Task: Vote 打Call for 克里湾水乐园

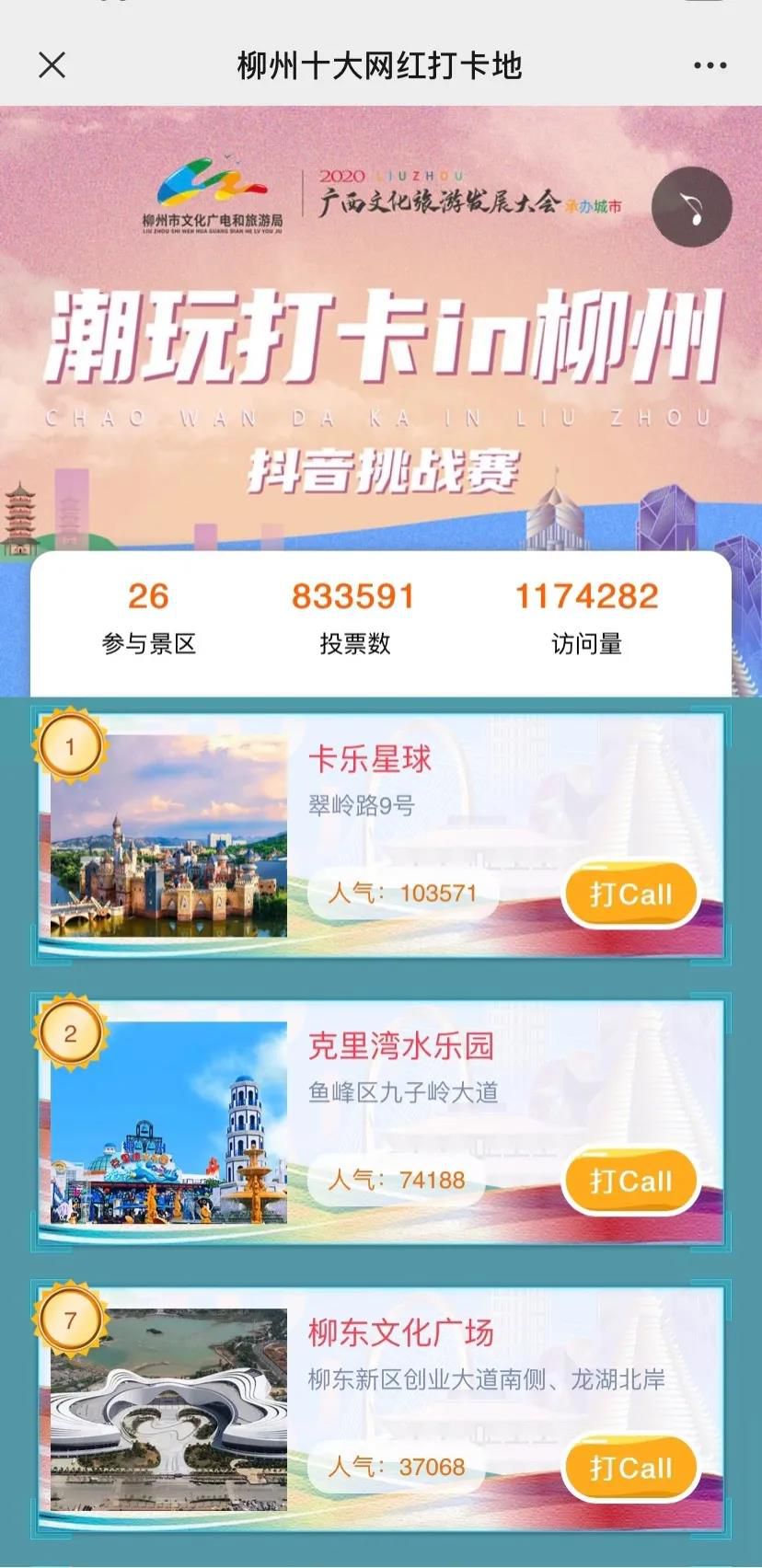Action: click(630, 1181)
